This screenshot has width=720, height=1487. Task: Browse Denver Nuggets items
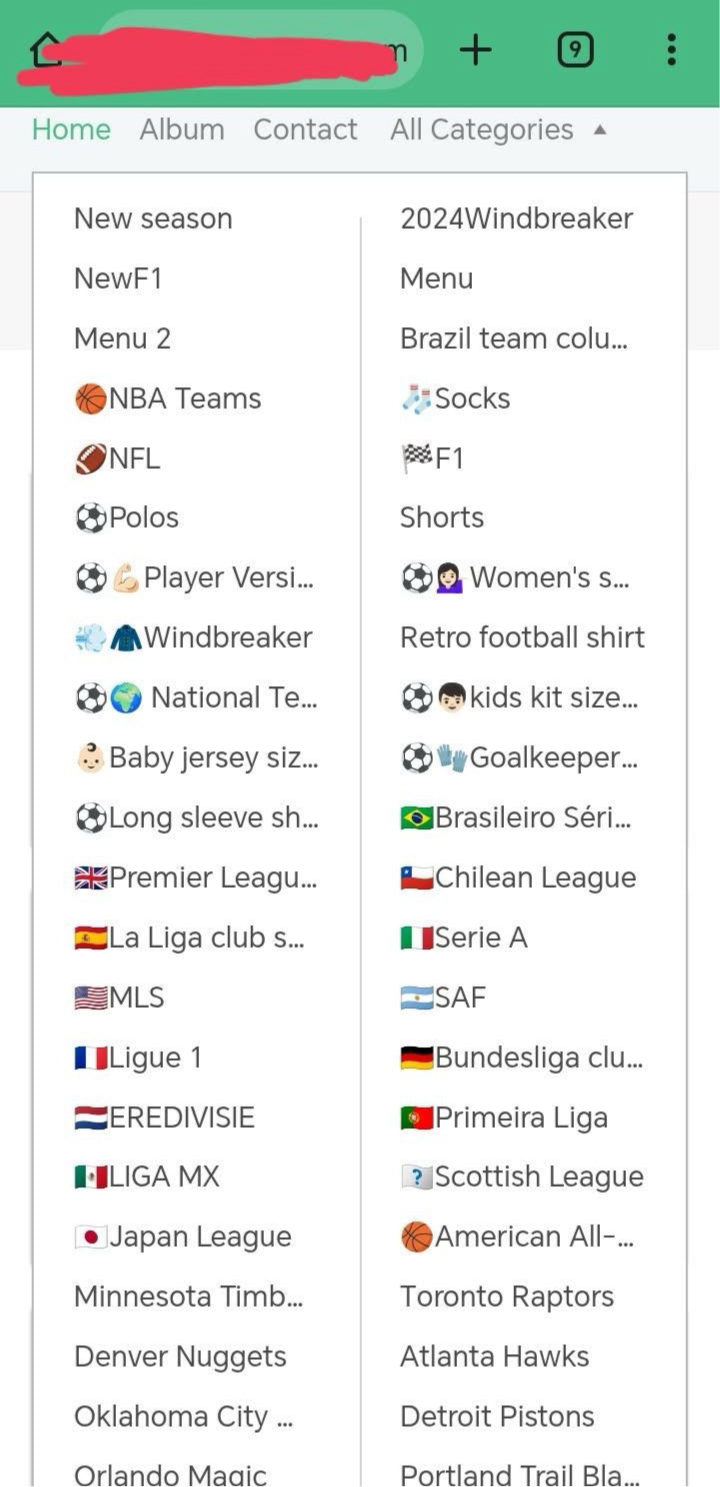coord(180,1357)
